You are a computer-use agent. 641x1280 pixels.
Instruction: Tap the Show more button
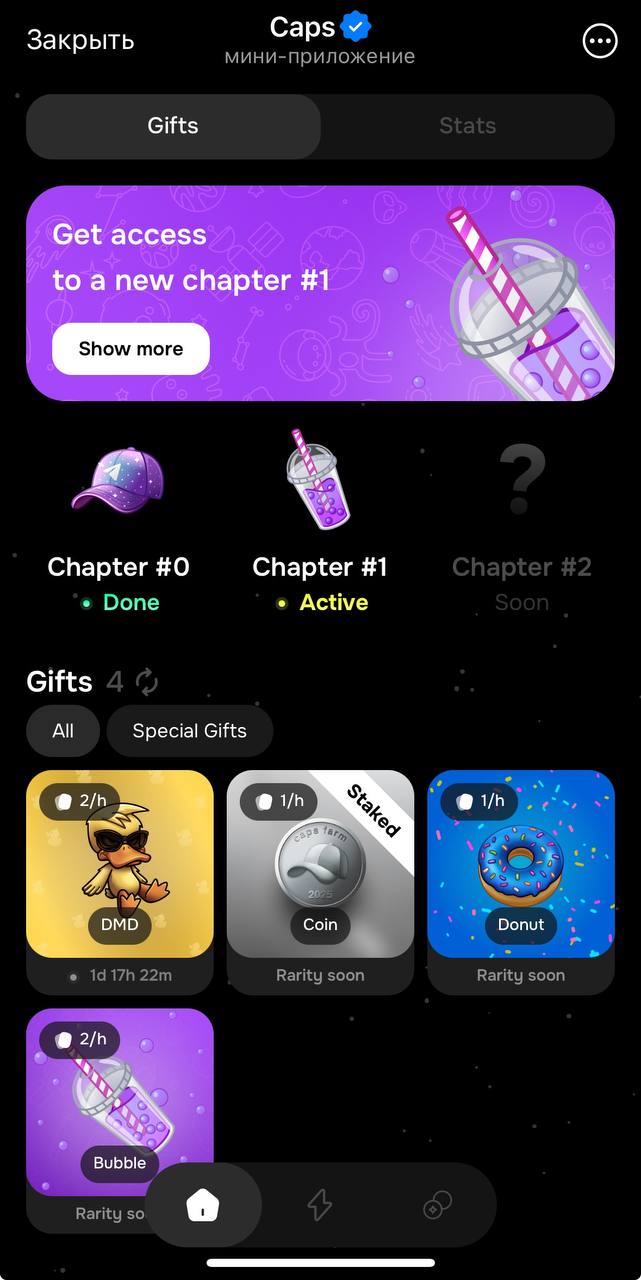[x=131, y=349]
